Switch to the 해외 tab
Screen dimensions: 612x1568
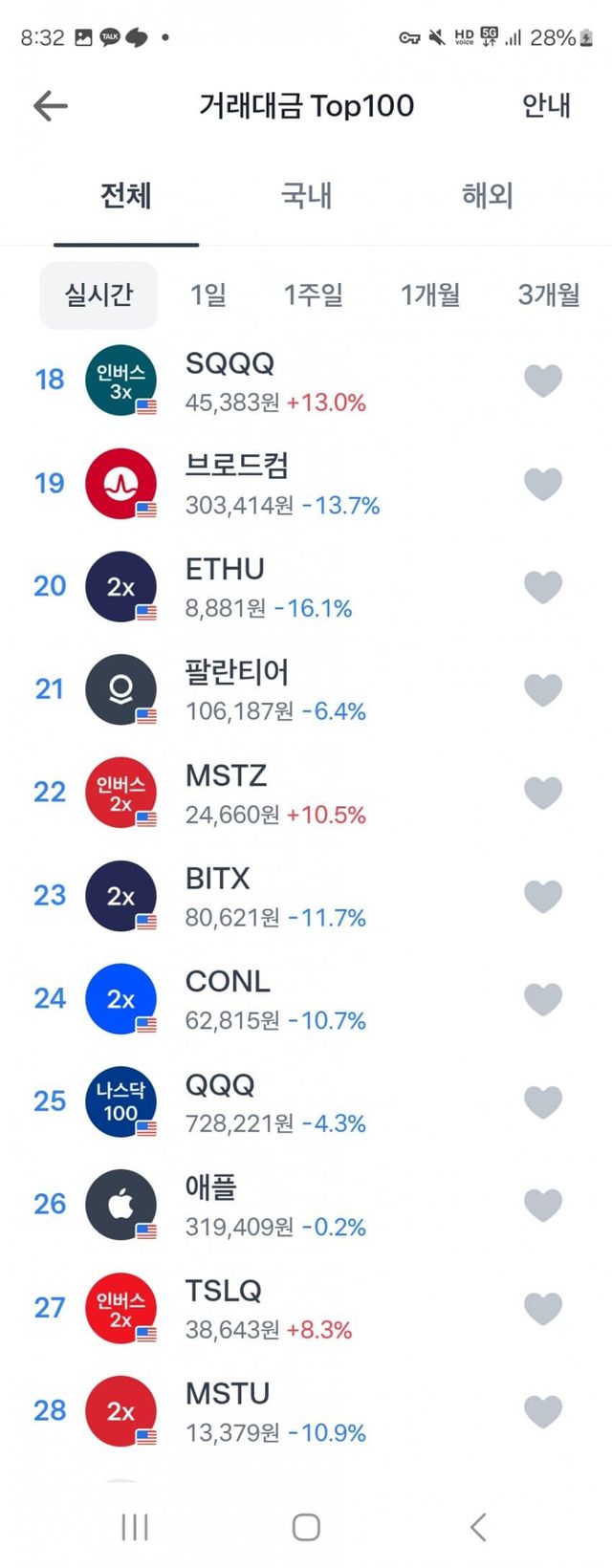click(488, 196)
